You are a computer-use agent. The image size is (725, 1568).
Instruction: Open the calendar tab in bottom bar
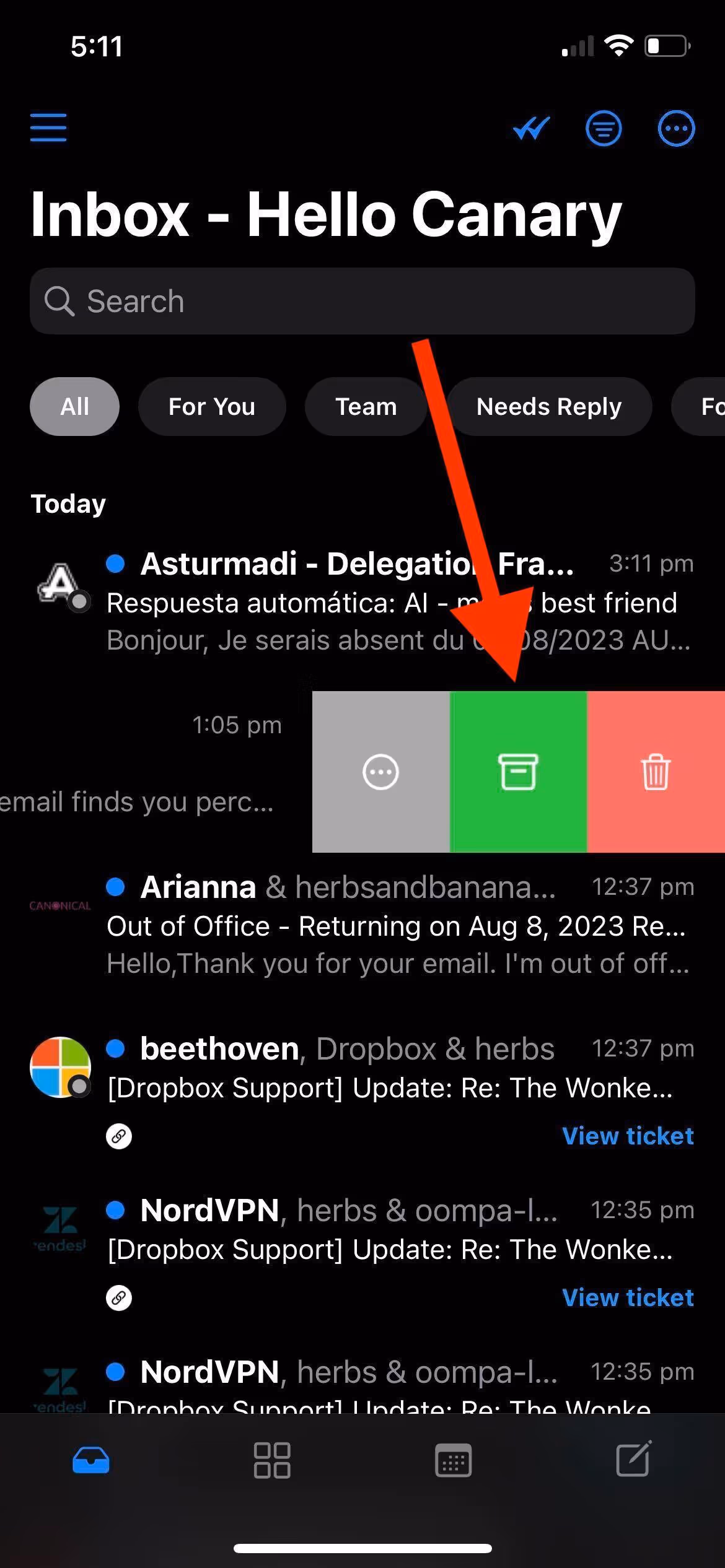click(453, 1461)
